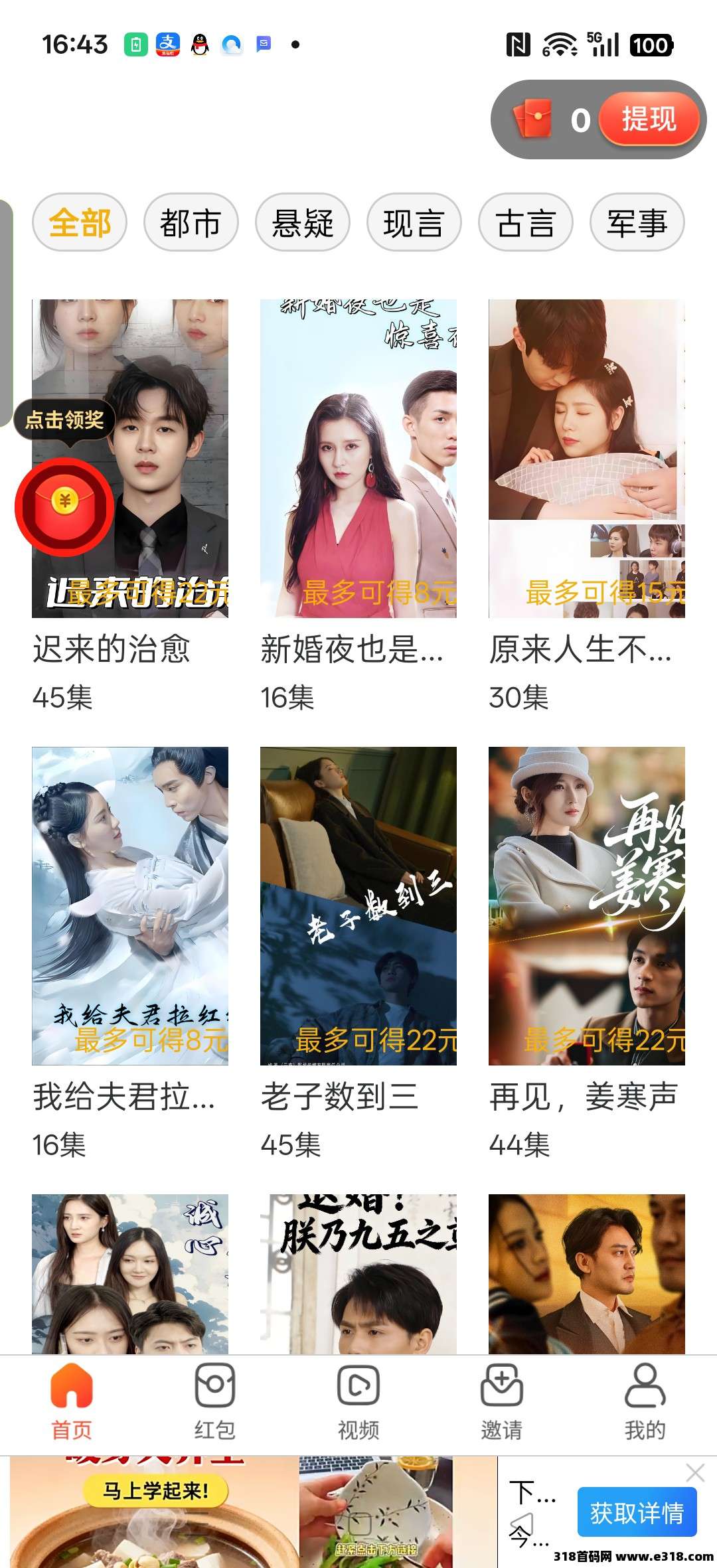
Task: Switch to the 都市 category
Action: (x=191, y=223)
